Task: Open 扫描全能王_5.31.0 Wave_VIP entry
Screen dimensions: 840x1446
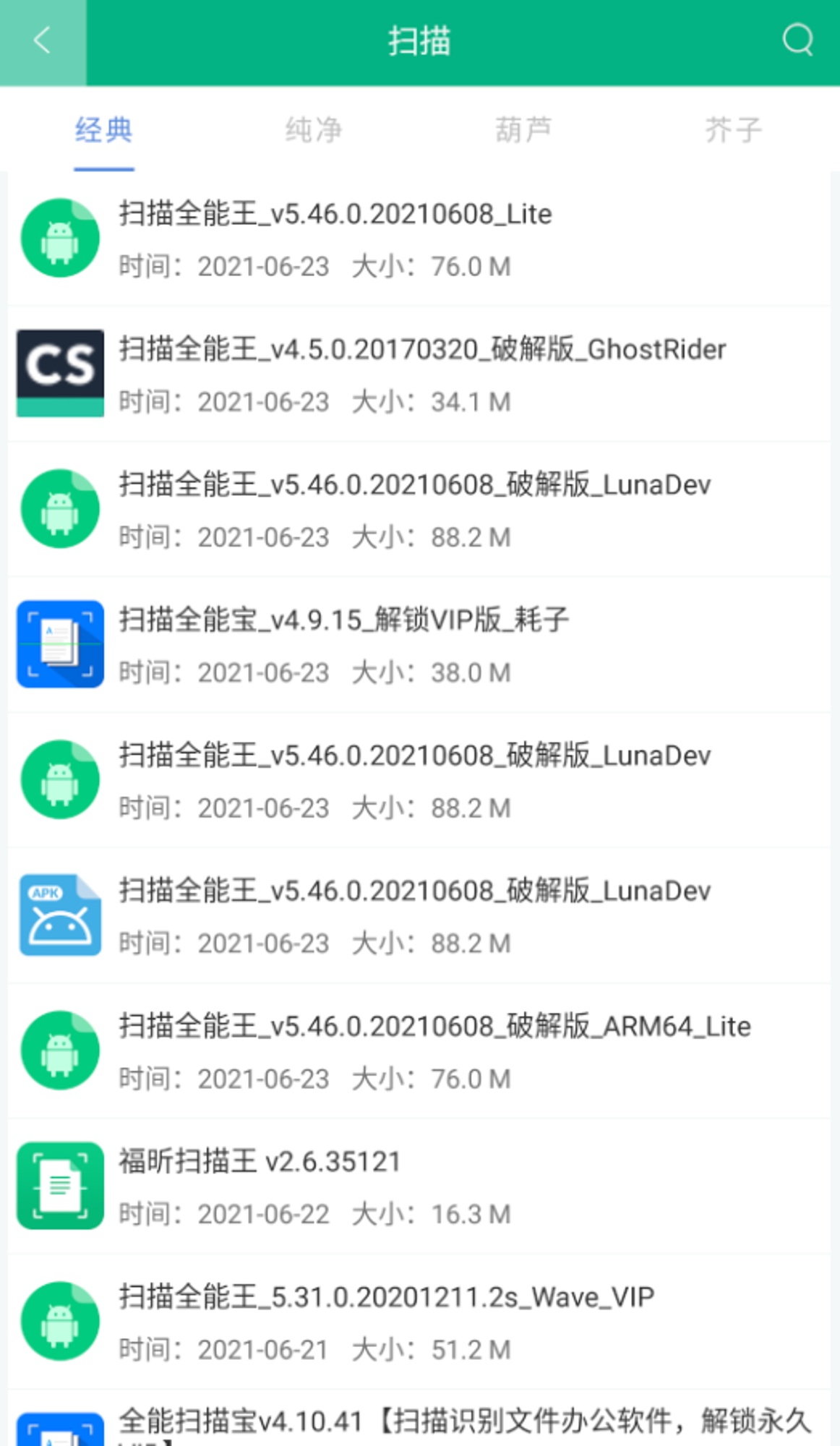Action: click(x=419, y=1322)
